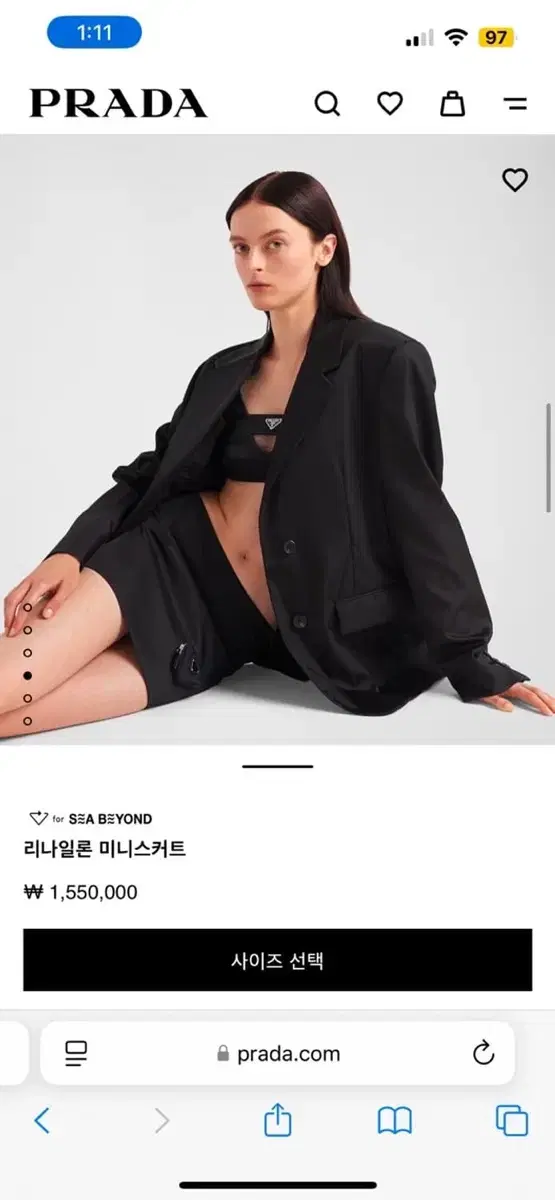Tap the prada.com address bar
The height and width of the screenshot is (1200, 555).
point(277,1053)
